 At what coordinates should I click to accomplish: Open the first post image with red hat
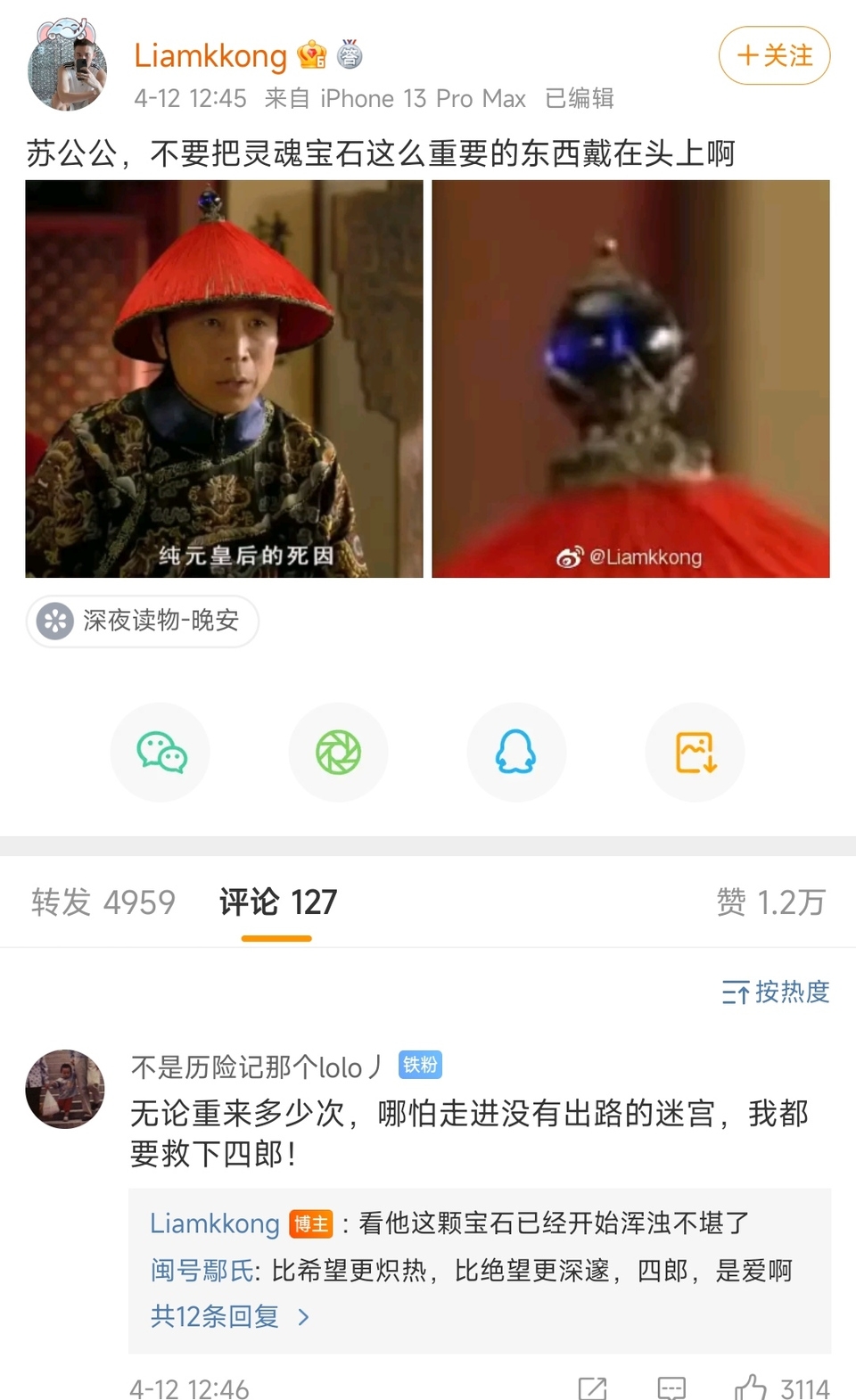224,379
